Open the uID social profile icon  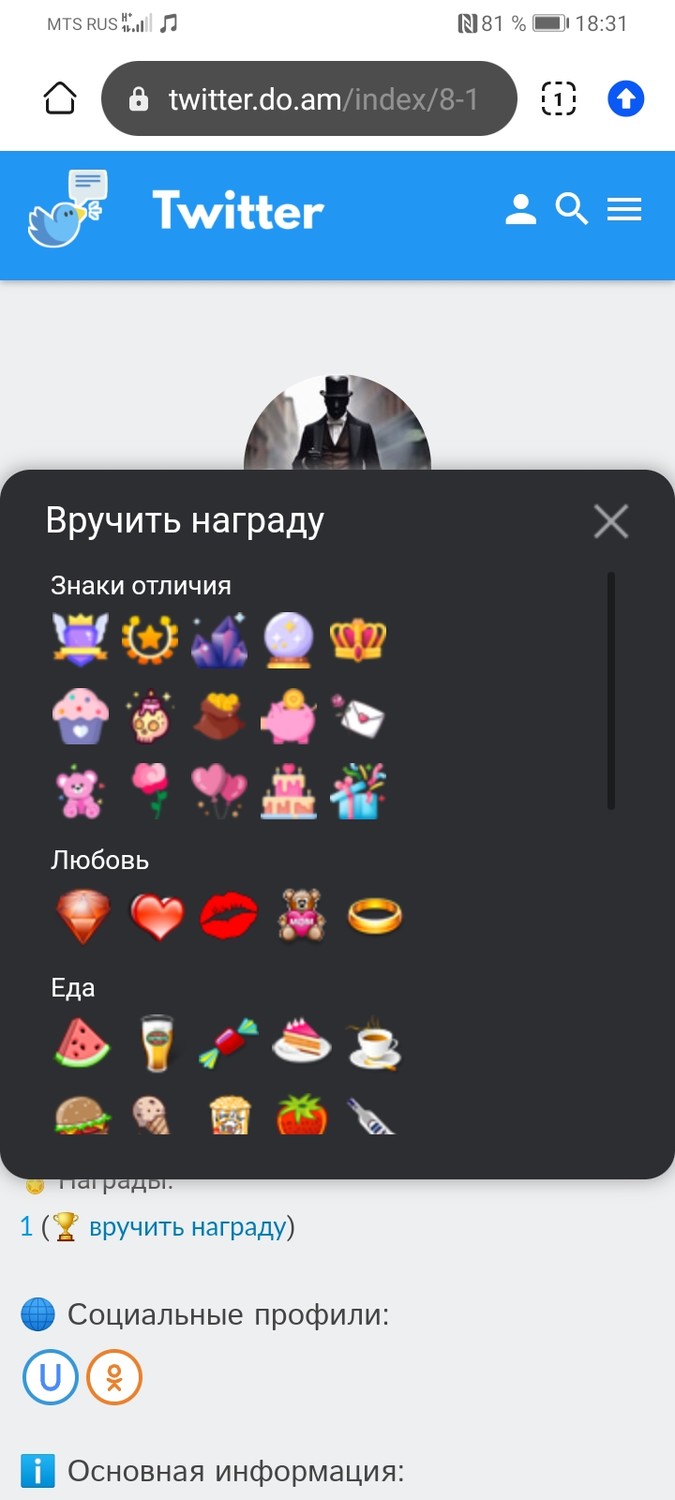point(50,1378)
